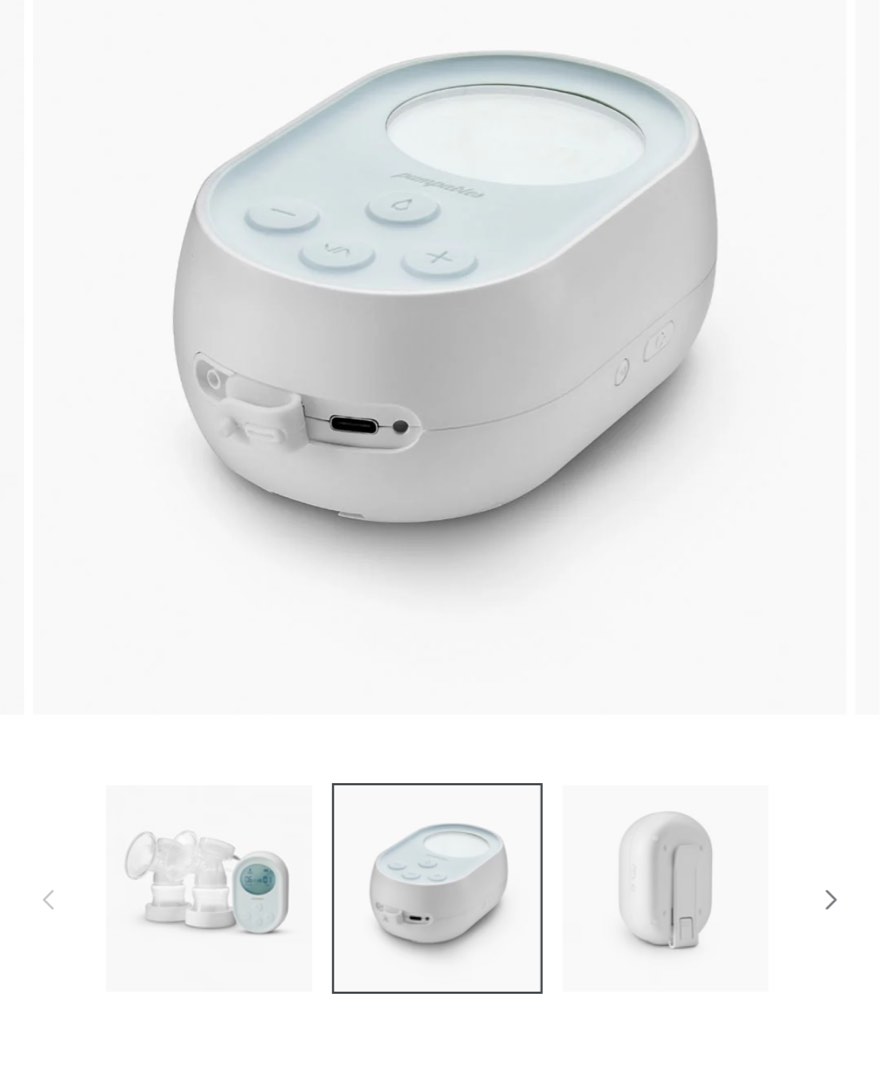Click the USB-C charging port on the device

(x=352, y=424)
